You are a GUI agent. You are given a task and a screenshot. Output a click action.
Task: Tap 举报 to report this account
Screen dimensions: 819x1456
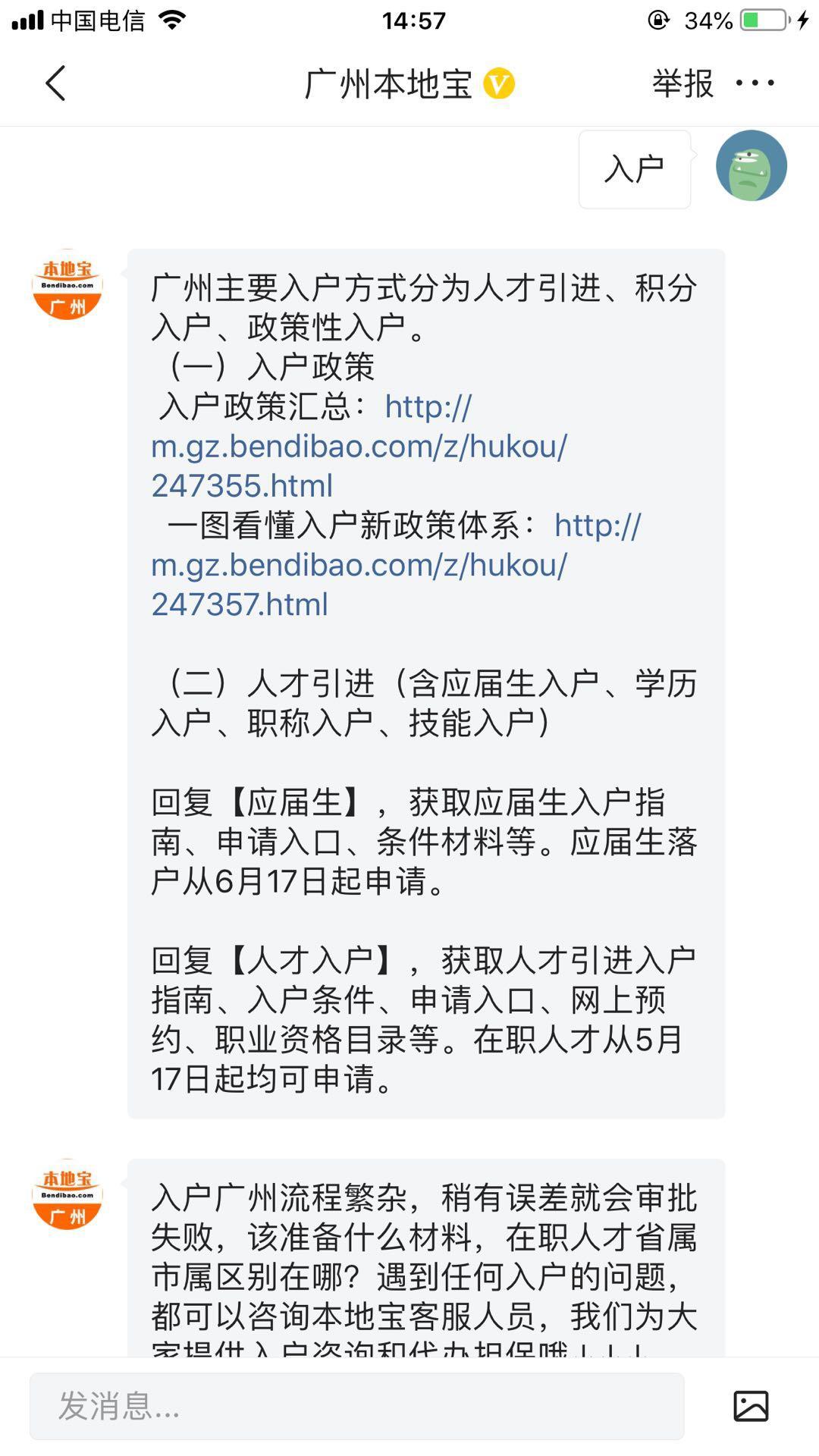[x=681, y=82]
